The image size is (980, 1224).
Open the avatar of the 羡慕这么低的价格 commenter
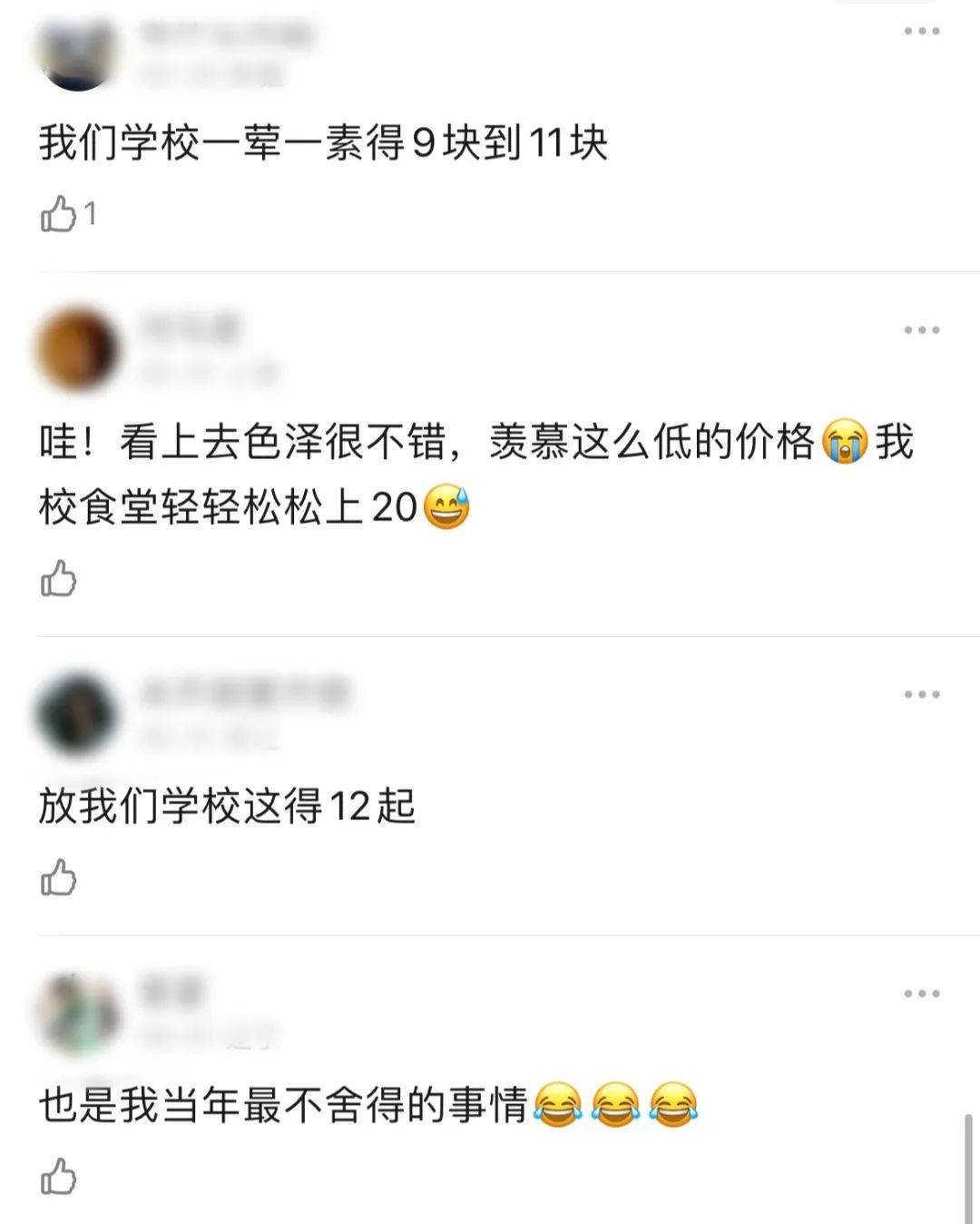coord(78,351)
